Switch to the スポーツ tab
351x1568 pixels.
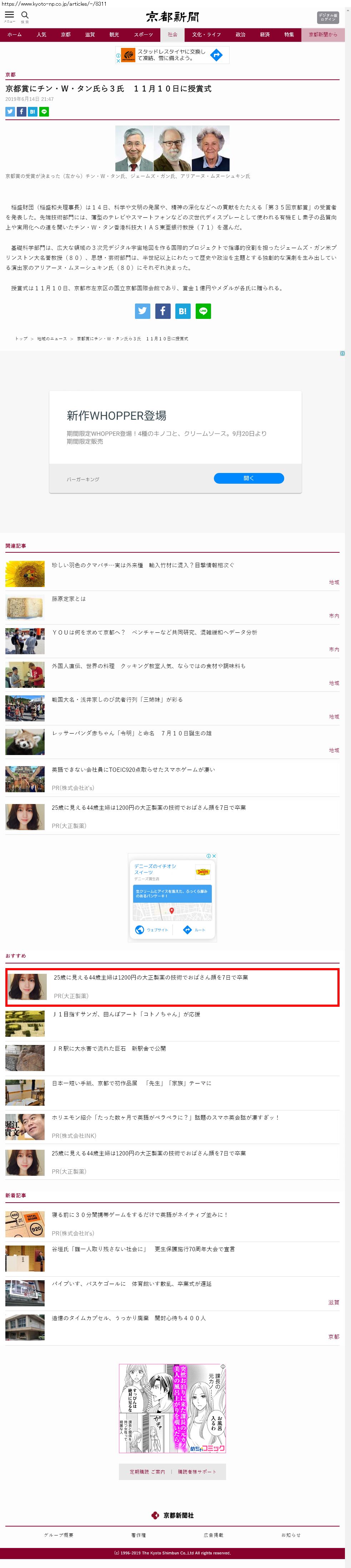tap(144, 35)
